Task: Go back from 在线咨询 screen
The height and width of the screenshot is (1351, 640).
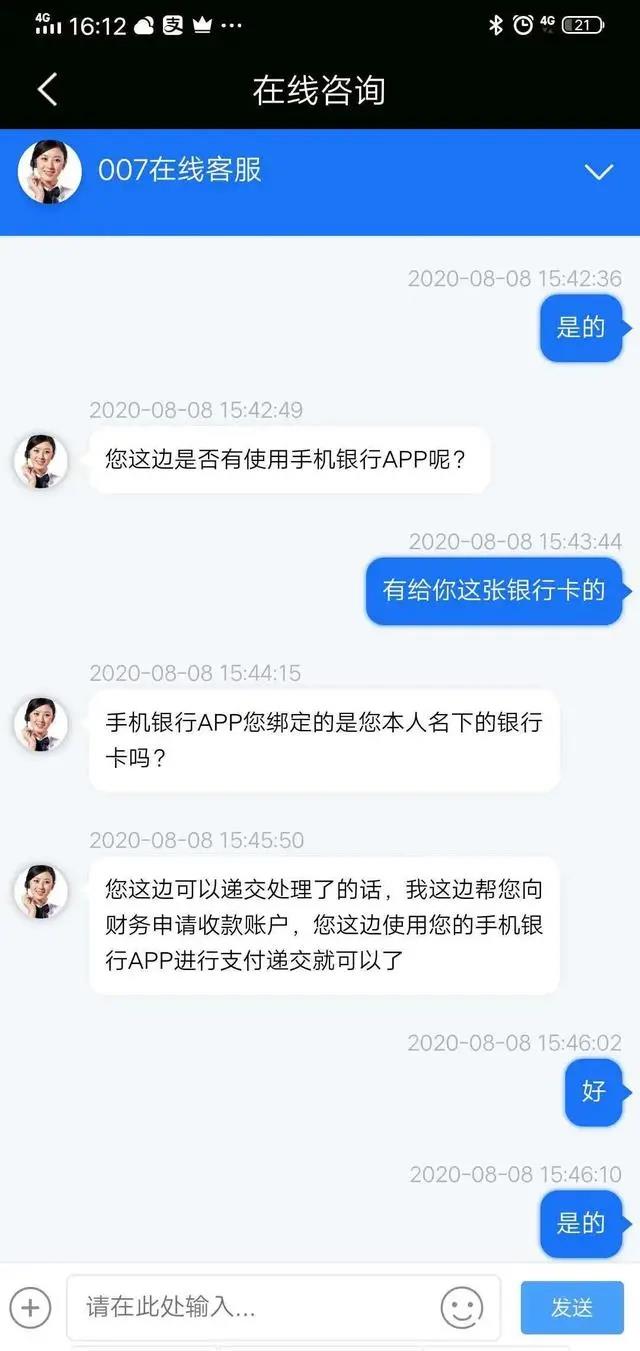Action: [x=47, y=90]
